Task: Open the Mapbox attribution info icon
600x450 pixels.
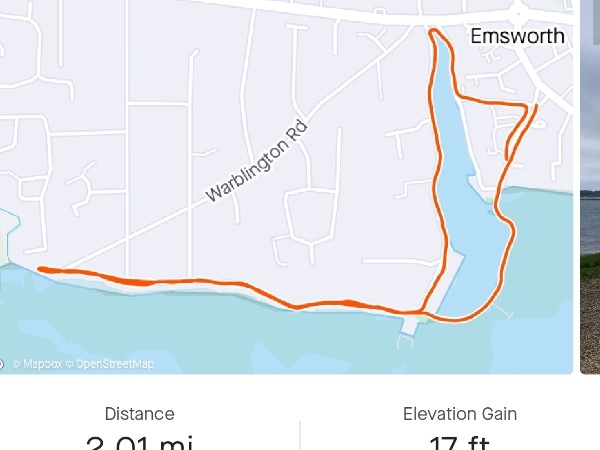Action: (2, 364)
